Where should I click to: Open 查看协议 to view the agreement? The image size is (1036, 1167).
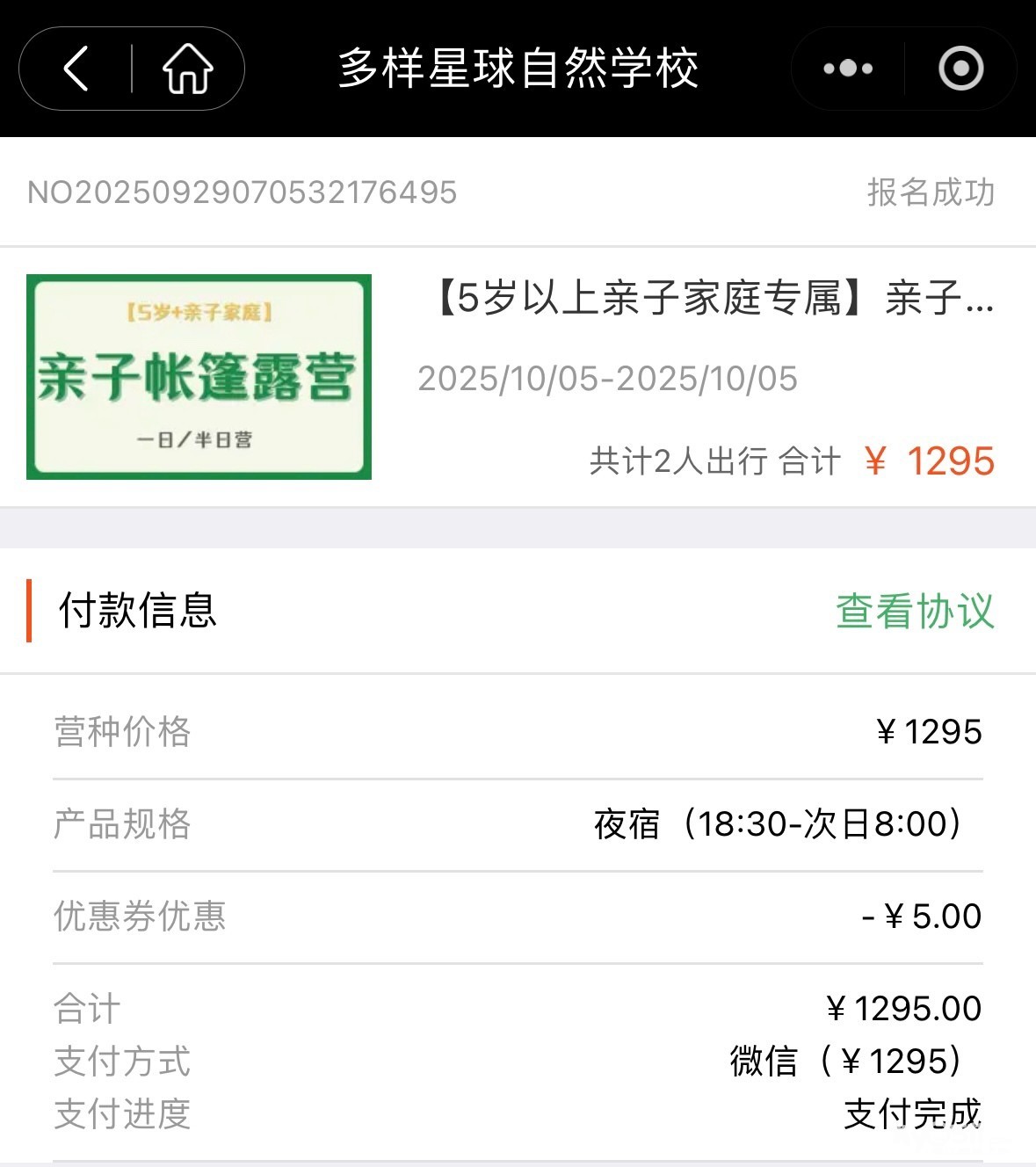coord(914,611)
